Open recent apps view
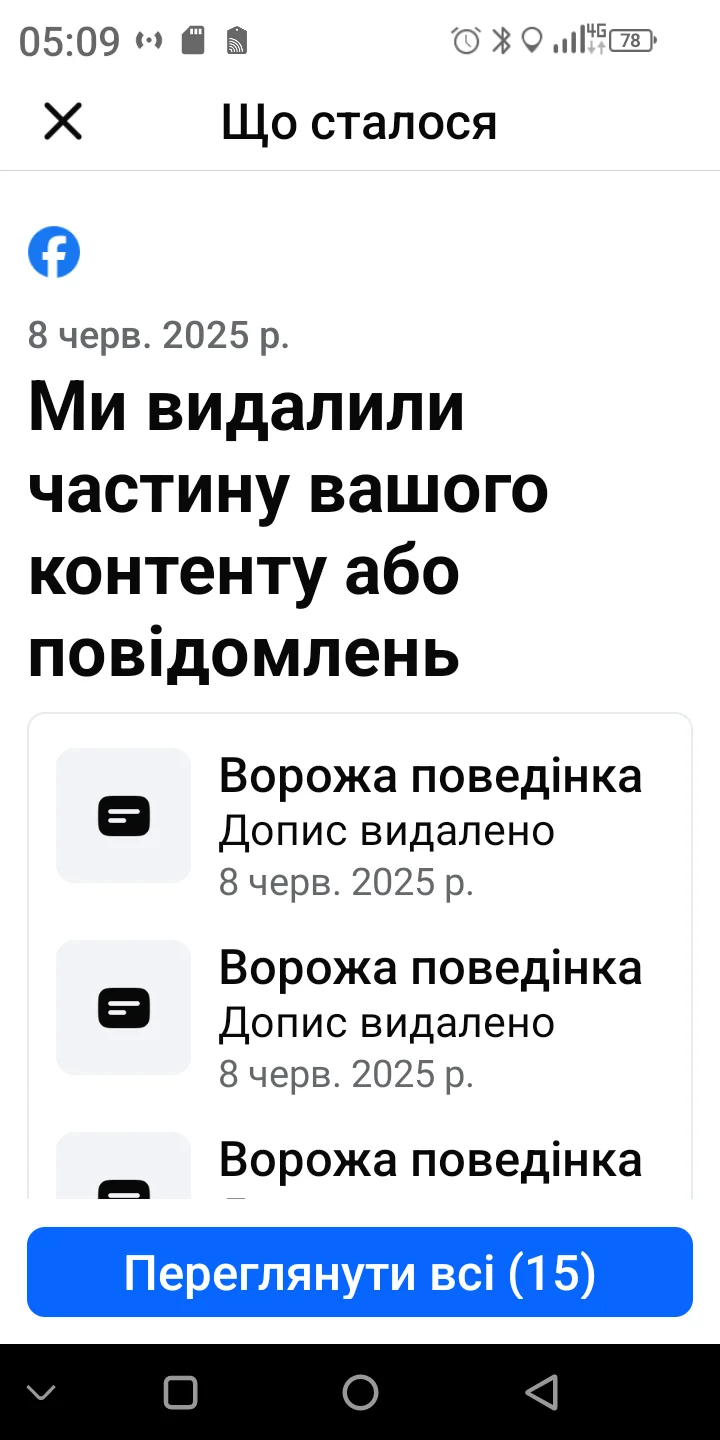720x1440 pixels. (x=180, y=1392)
